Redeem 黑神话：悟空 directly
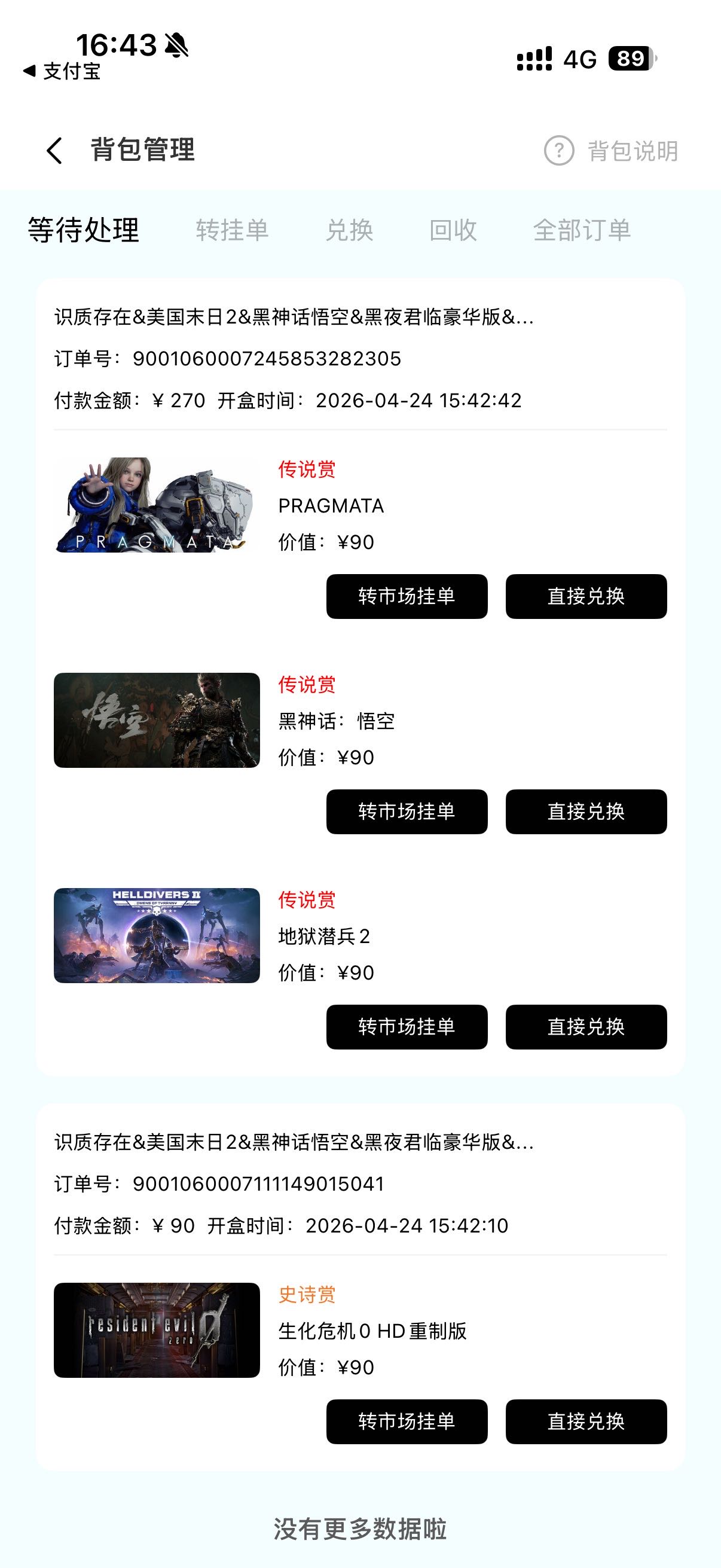This screenshot has height=1568, width=721. pyautogui.click(x=586, y=812)
